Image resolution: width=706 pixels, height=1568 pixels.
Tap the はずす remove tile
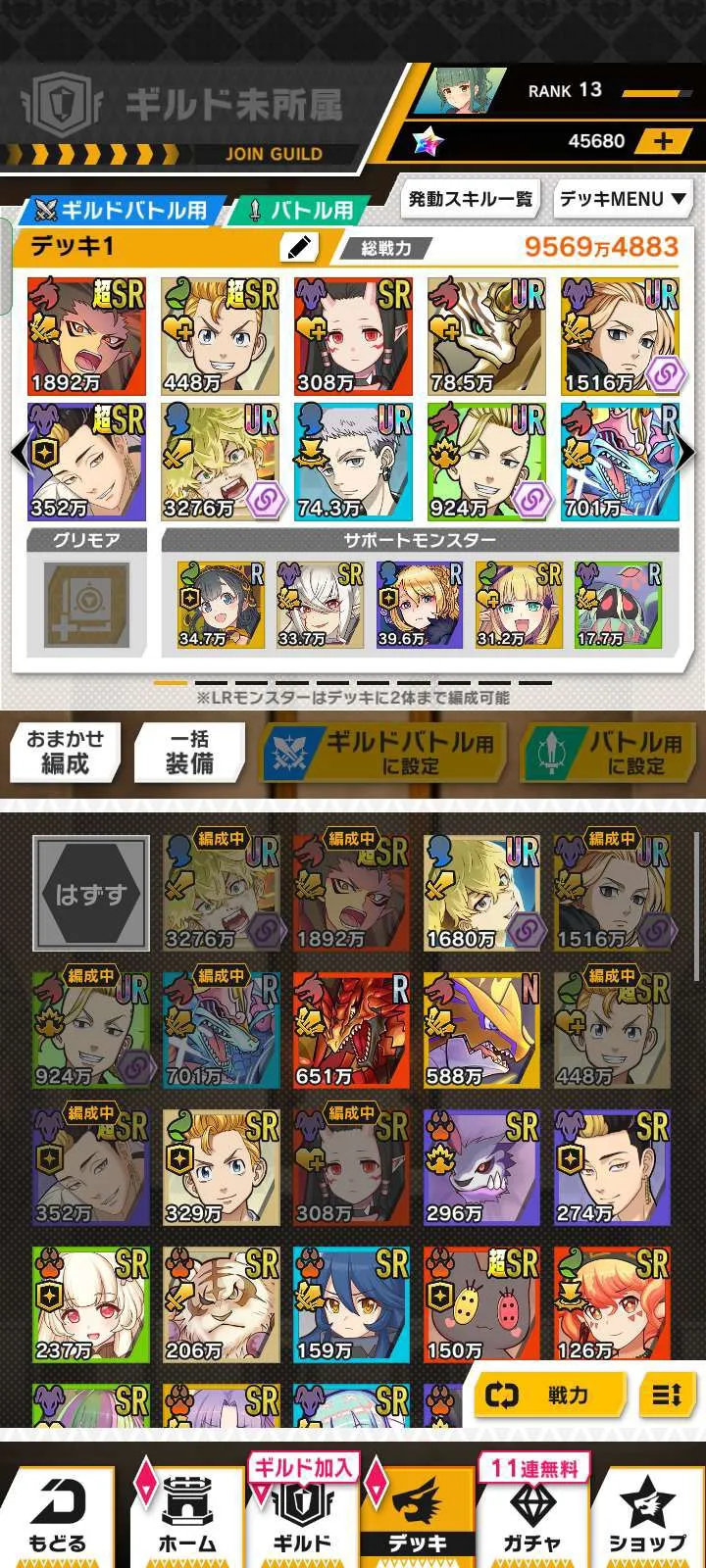pyautogui.click(x=90, y=894)
